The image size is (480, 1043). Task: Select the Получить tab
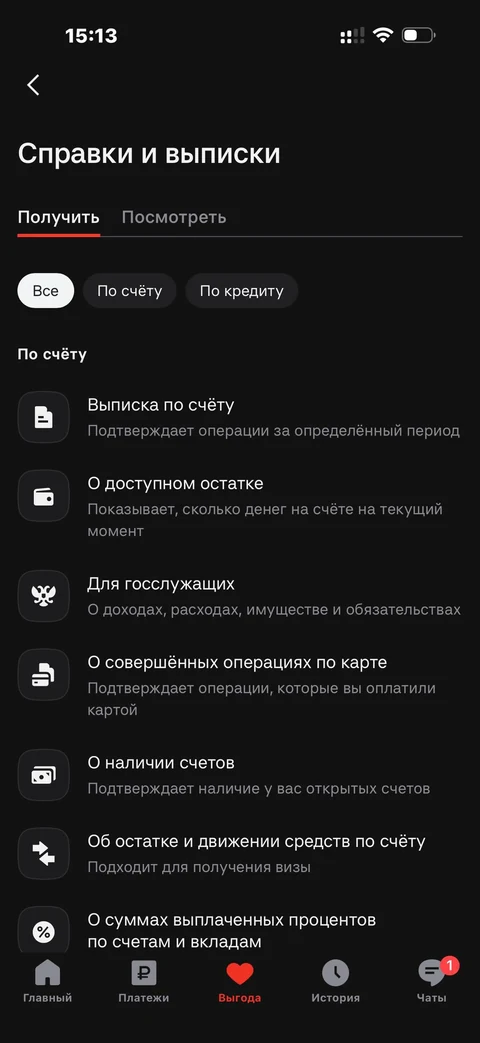pos(59,218)
